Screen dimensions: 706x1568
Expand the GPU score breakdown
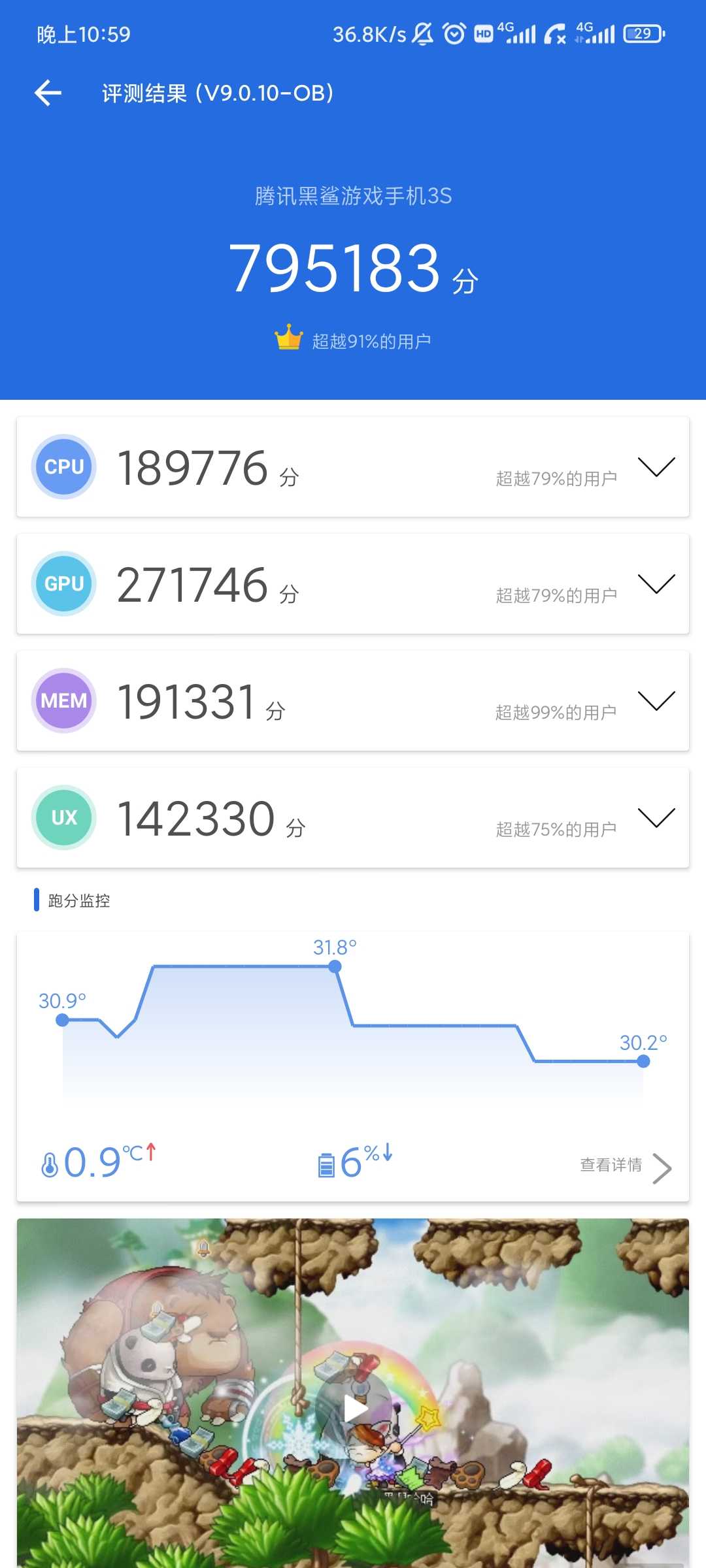coord(656,584)
